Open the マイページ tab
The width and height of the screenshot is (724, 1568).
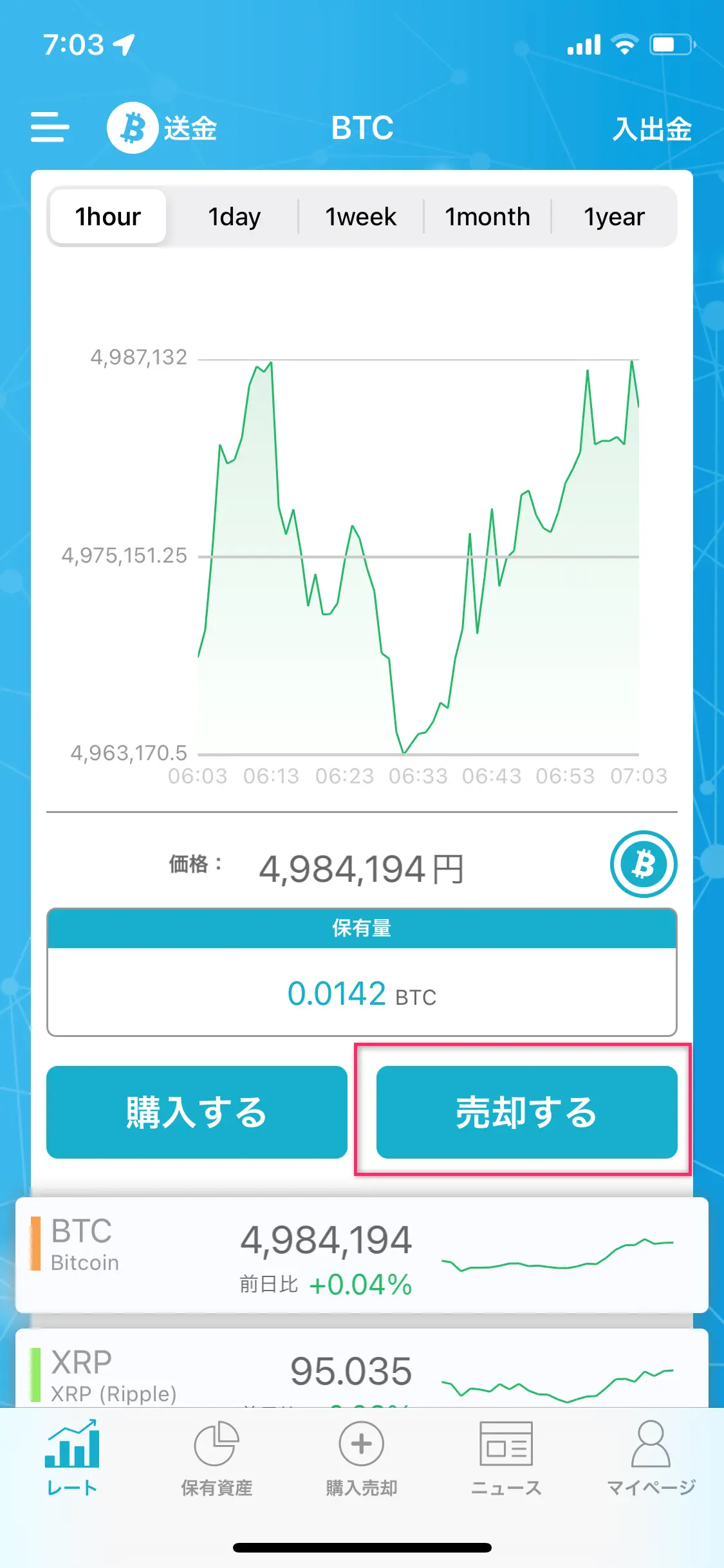click(x=651, y=1459)
